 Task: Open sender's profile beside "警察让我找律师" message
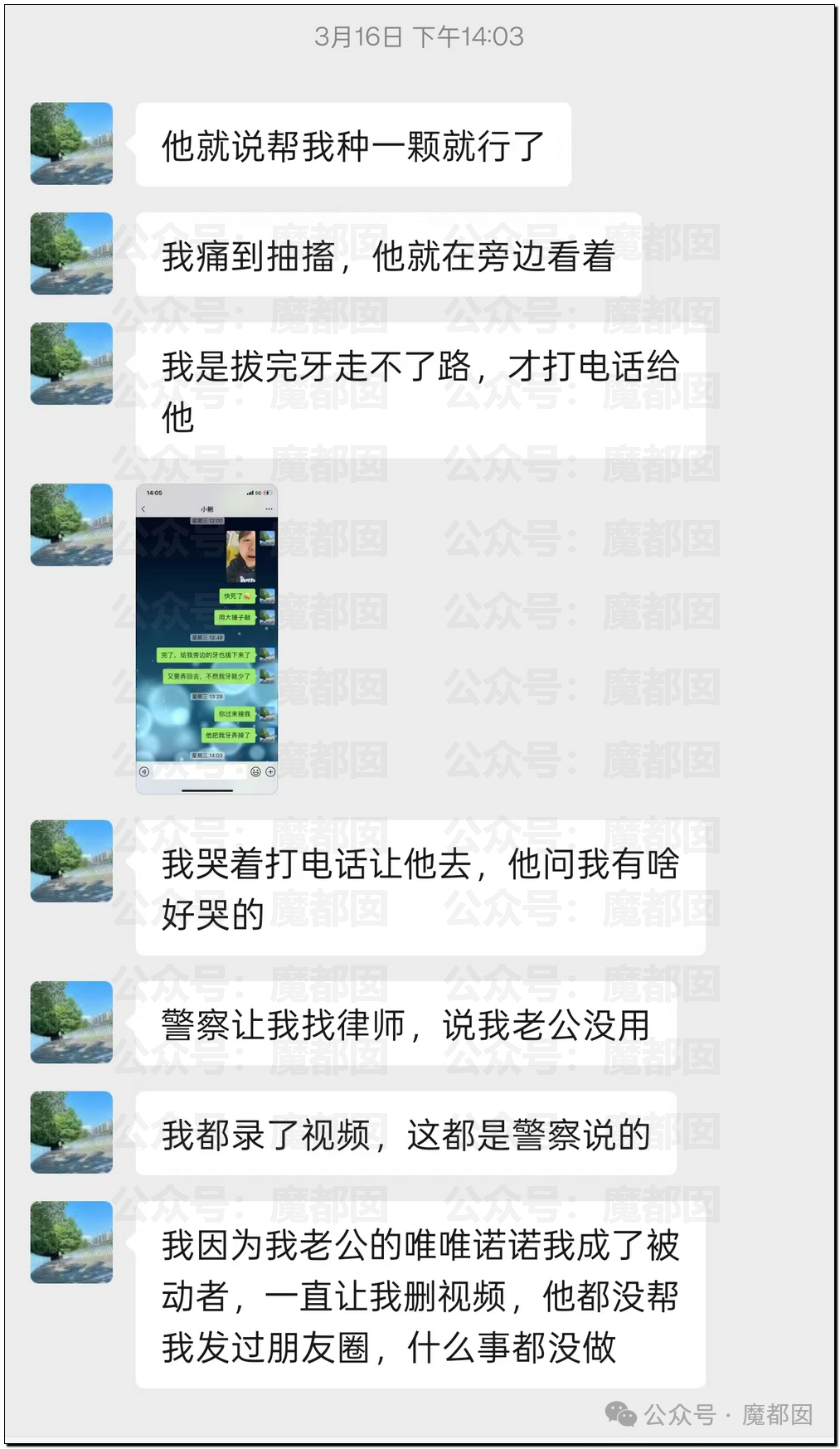tap(71, 1022)
